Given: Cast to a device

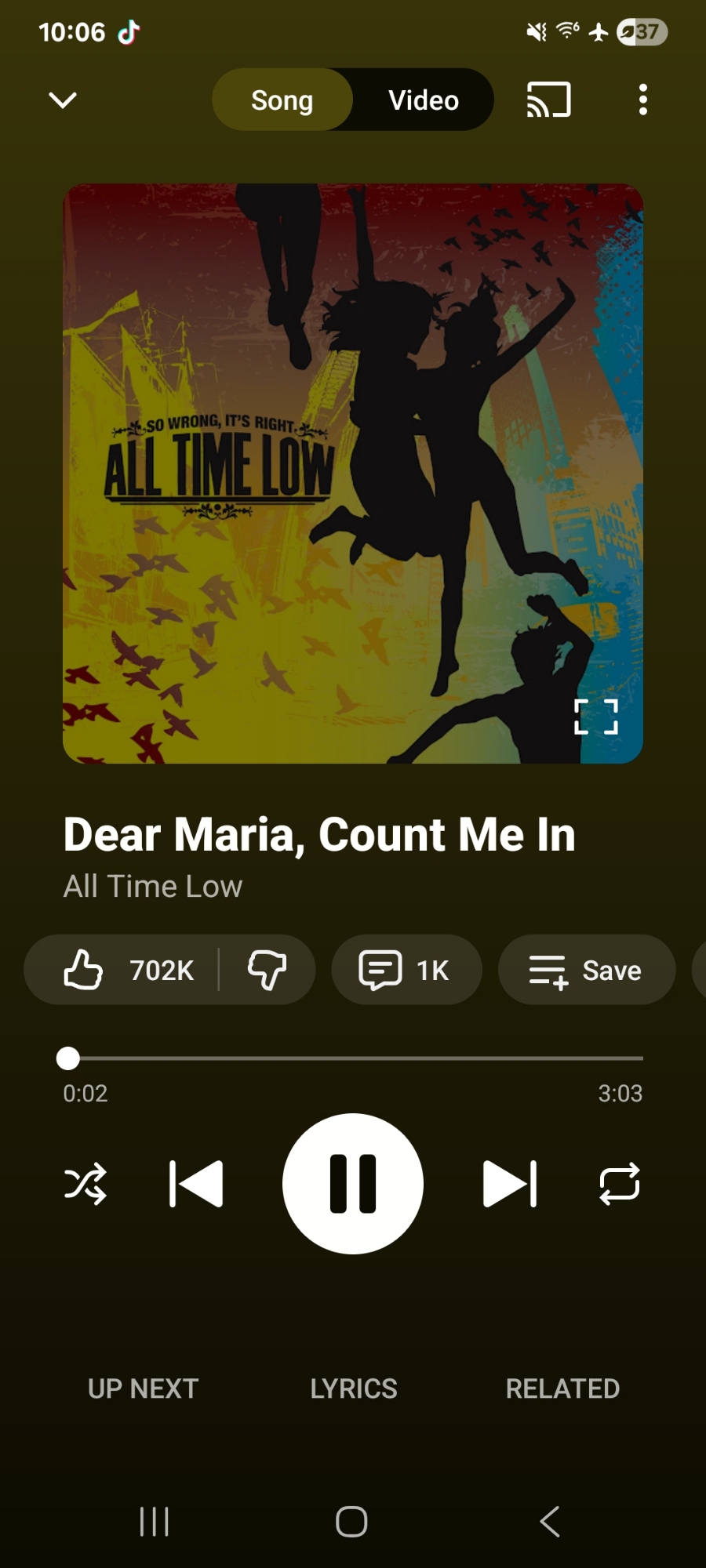Looking at the screenshot, I should 548,100.
